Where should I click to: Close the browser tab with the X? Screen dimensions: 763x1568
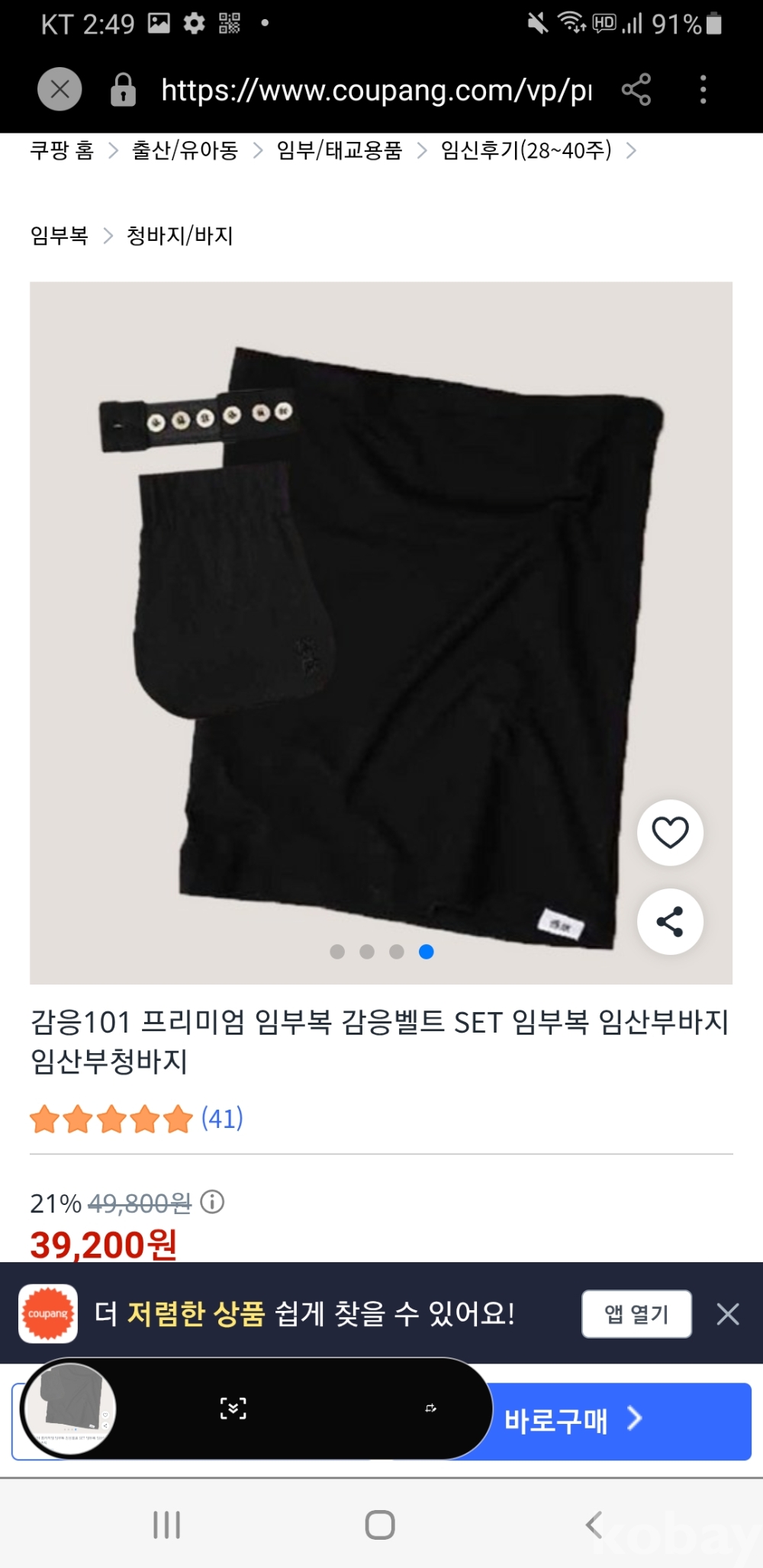coord(60,90)
